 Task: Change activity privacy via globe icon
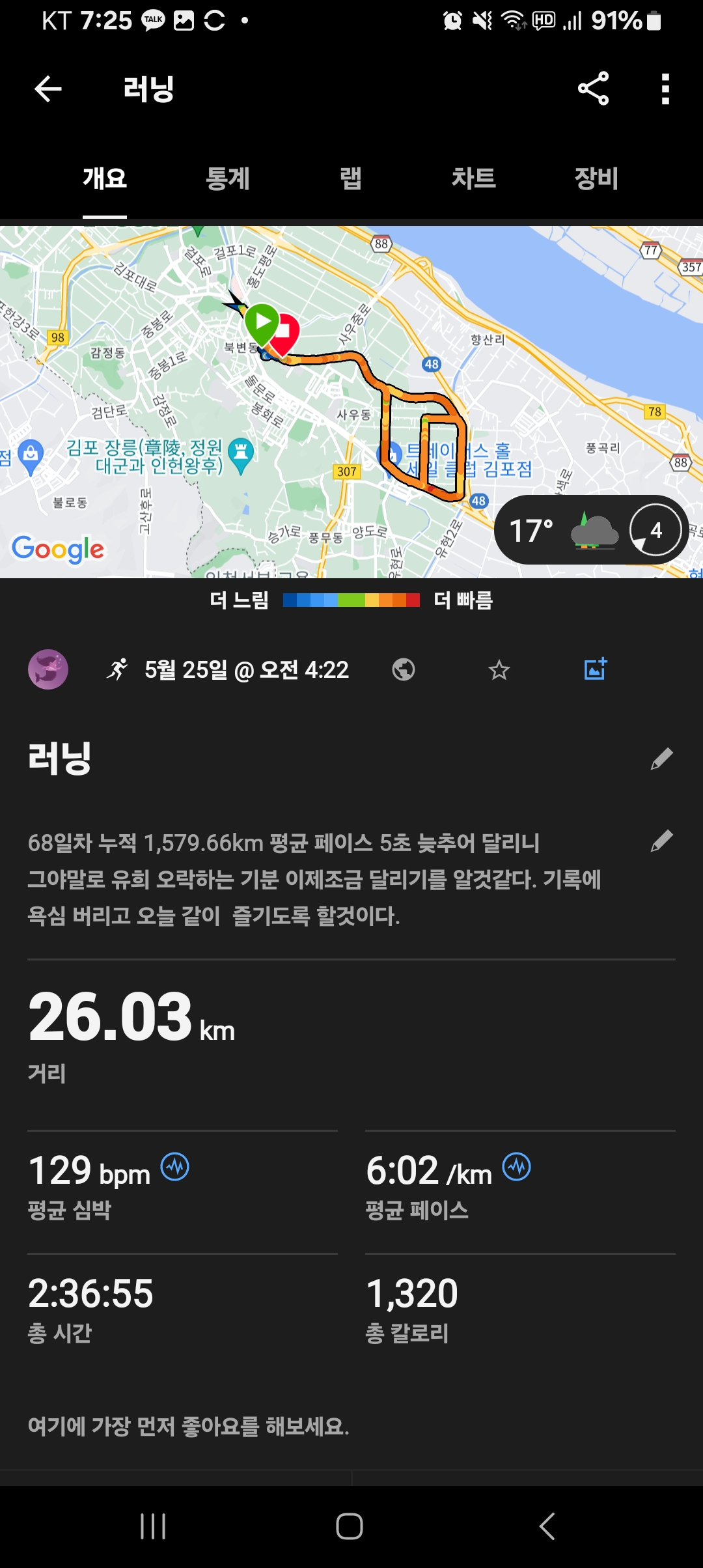[404, 669]
